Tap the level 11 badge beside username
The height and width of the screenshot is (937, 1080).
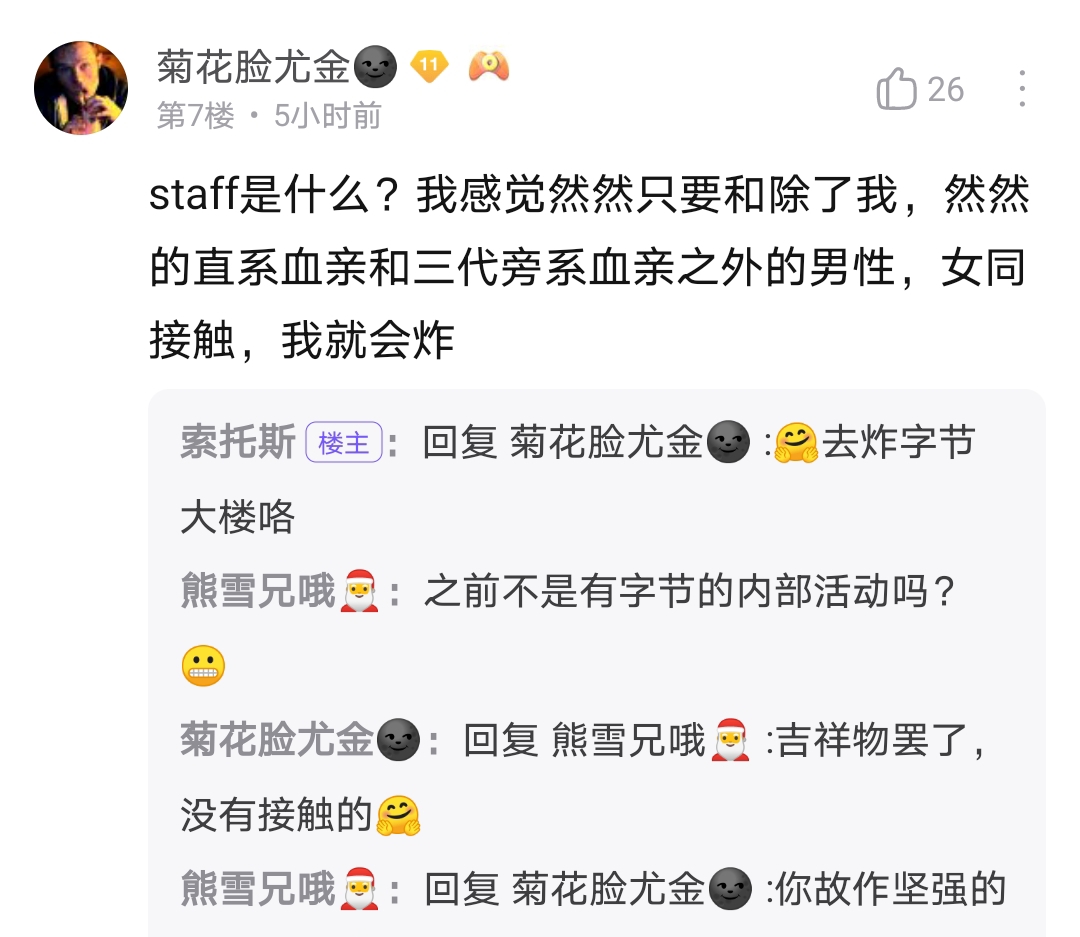point(429,66)
